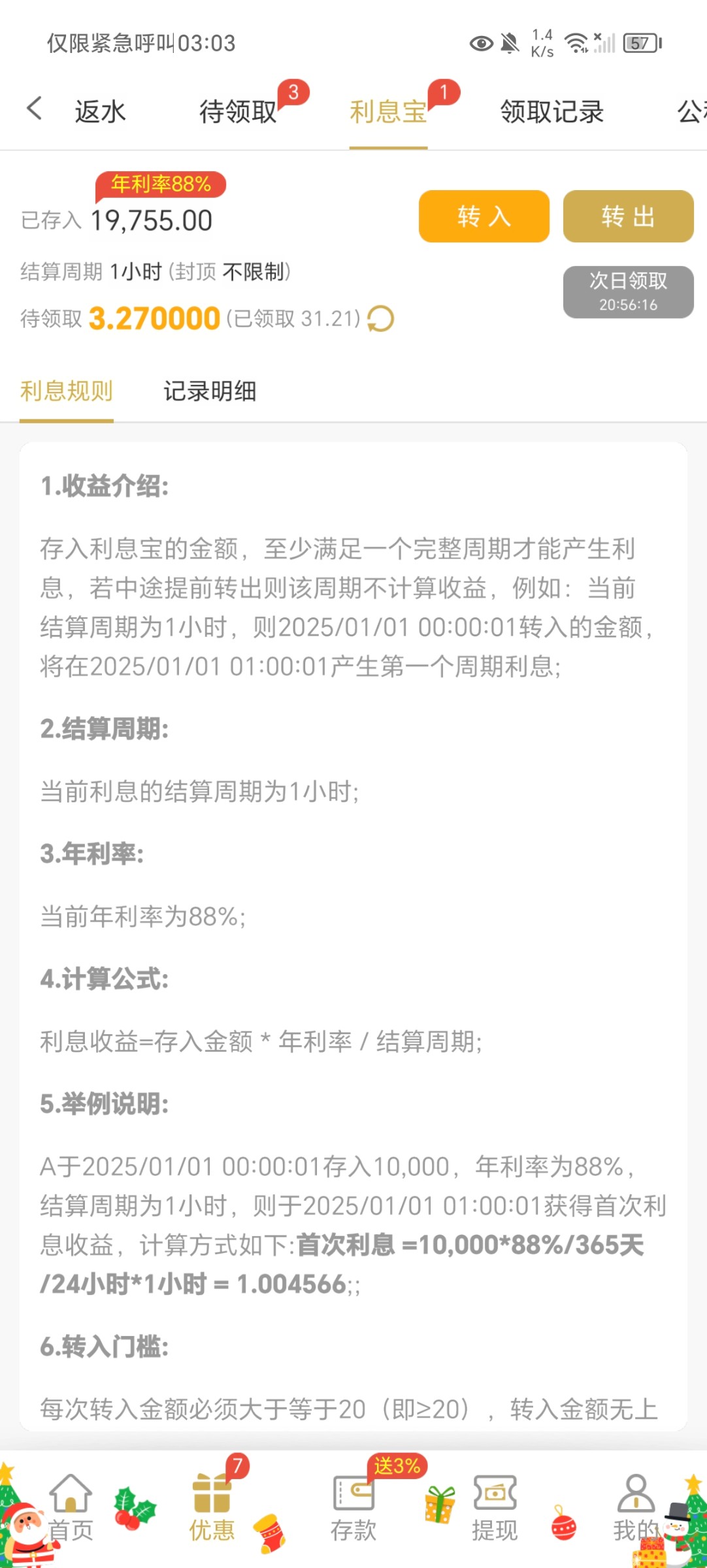Open 优惠 in bottom navigation
This screenshot has height=1568, width=707.
click(212, 1508)
